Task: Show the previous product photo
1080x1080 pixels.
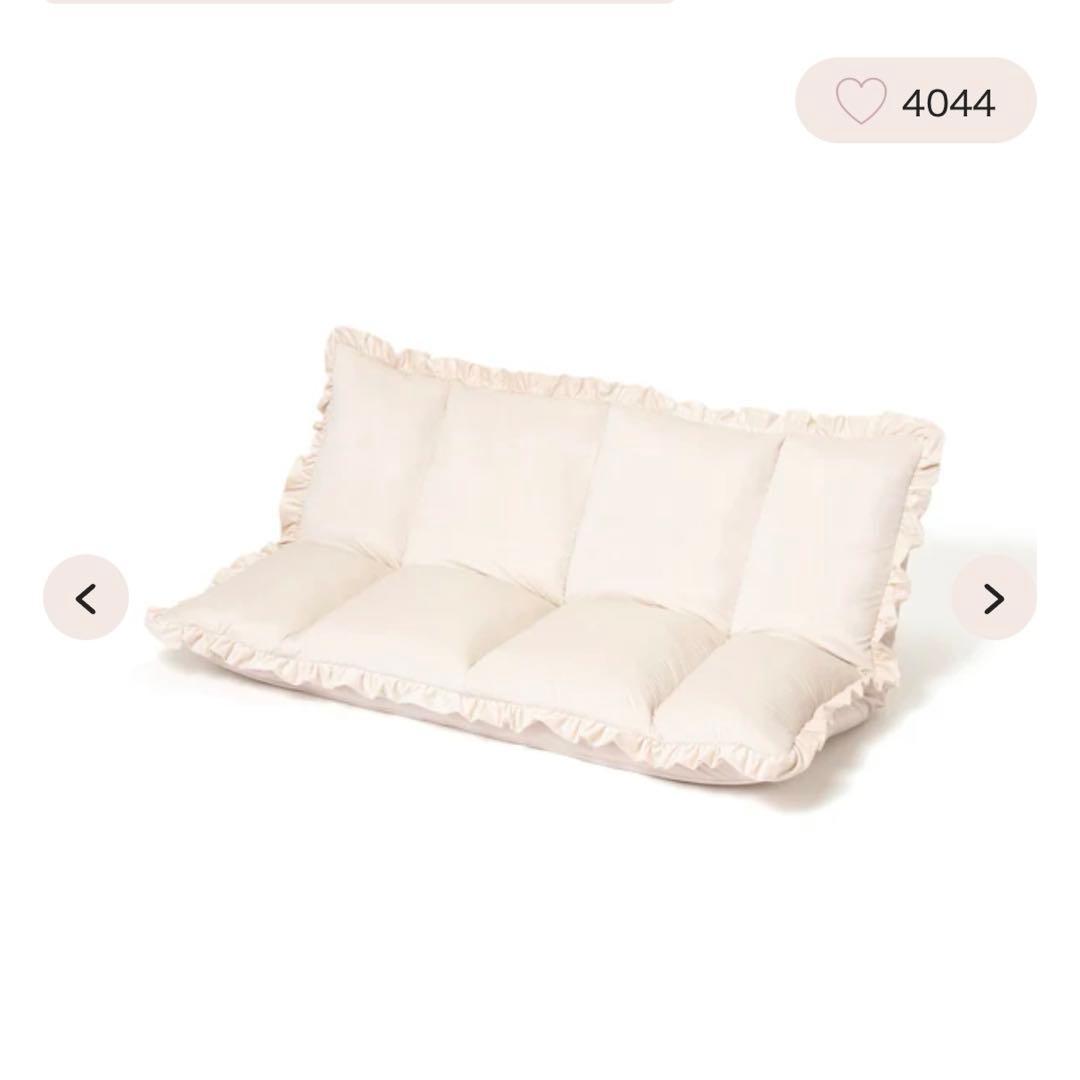Action: 86,598
